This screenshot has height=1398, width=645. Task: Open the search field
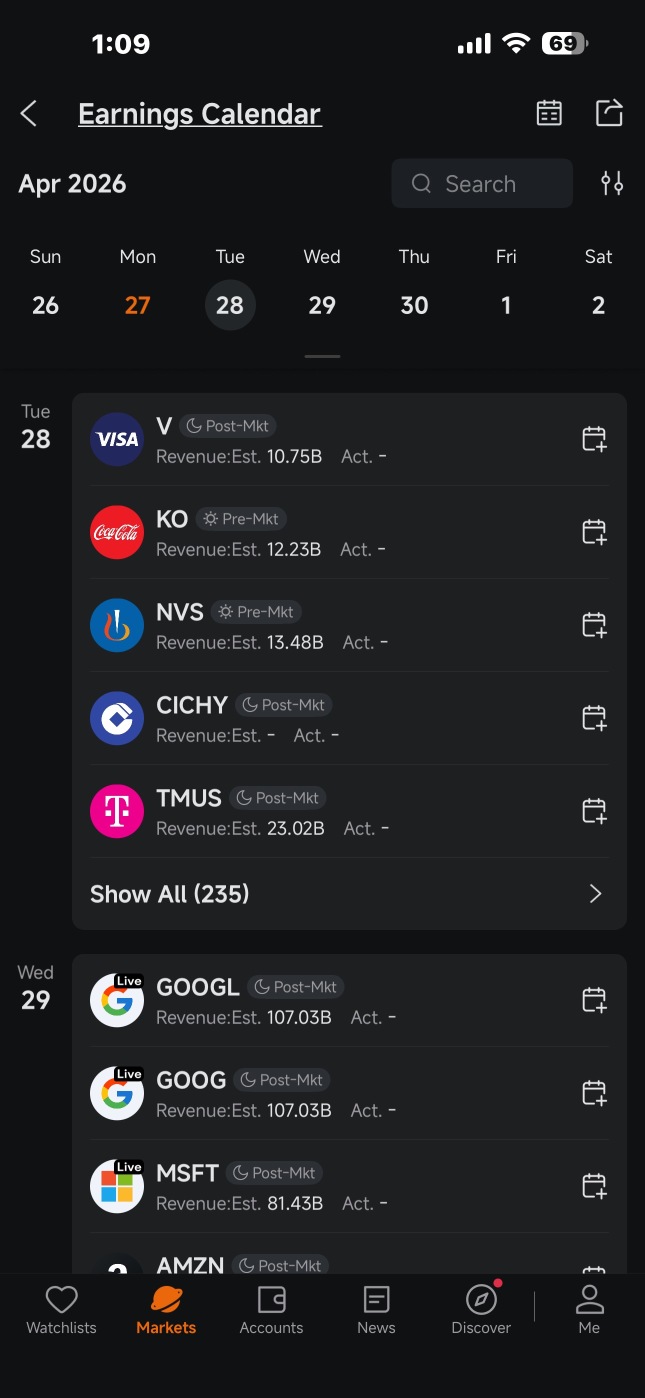point(482,184)
